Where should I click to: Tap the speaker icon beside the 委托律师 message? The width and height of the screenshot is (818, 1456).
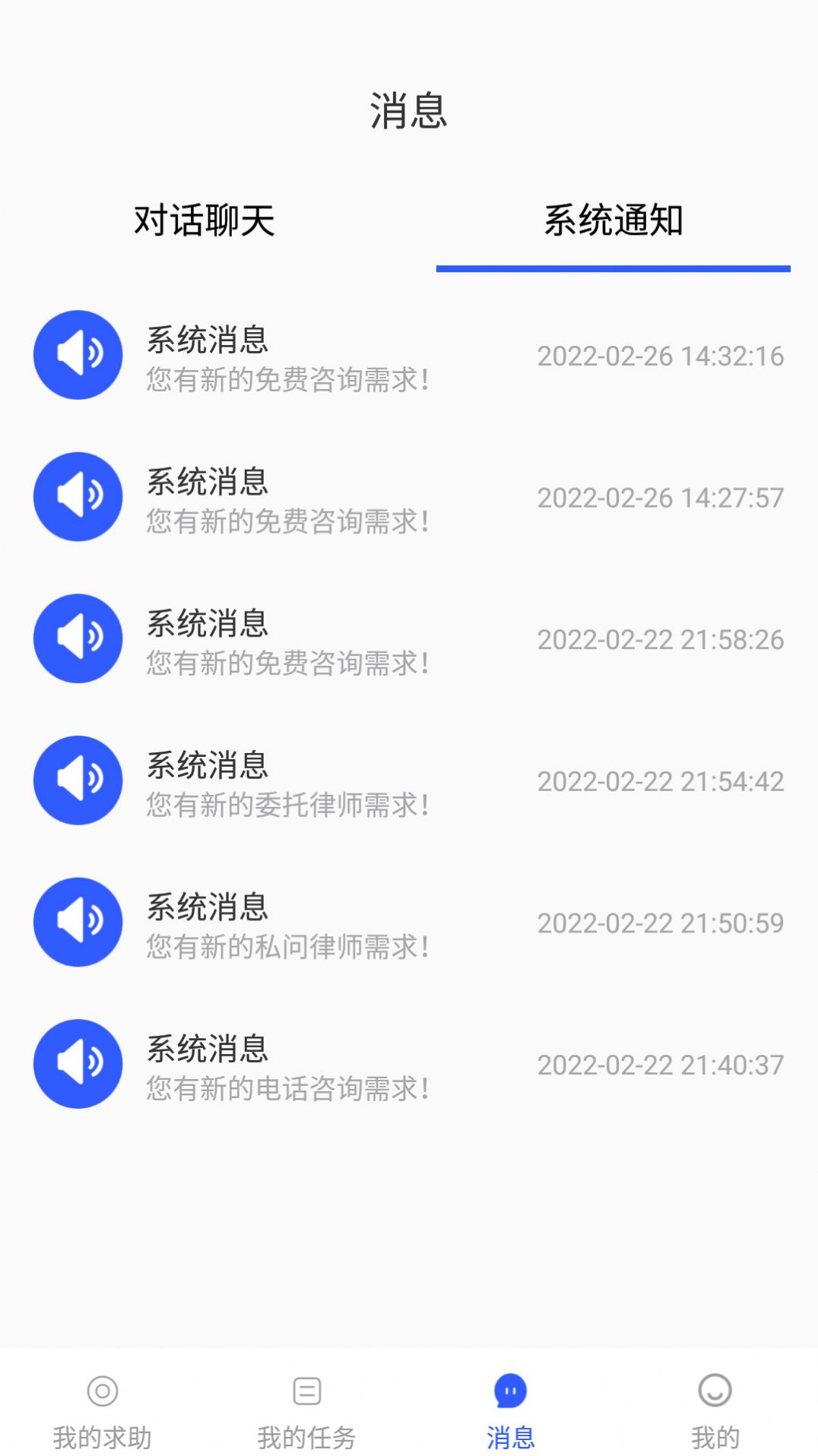pos(78,780)
